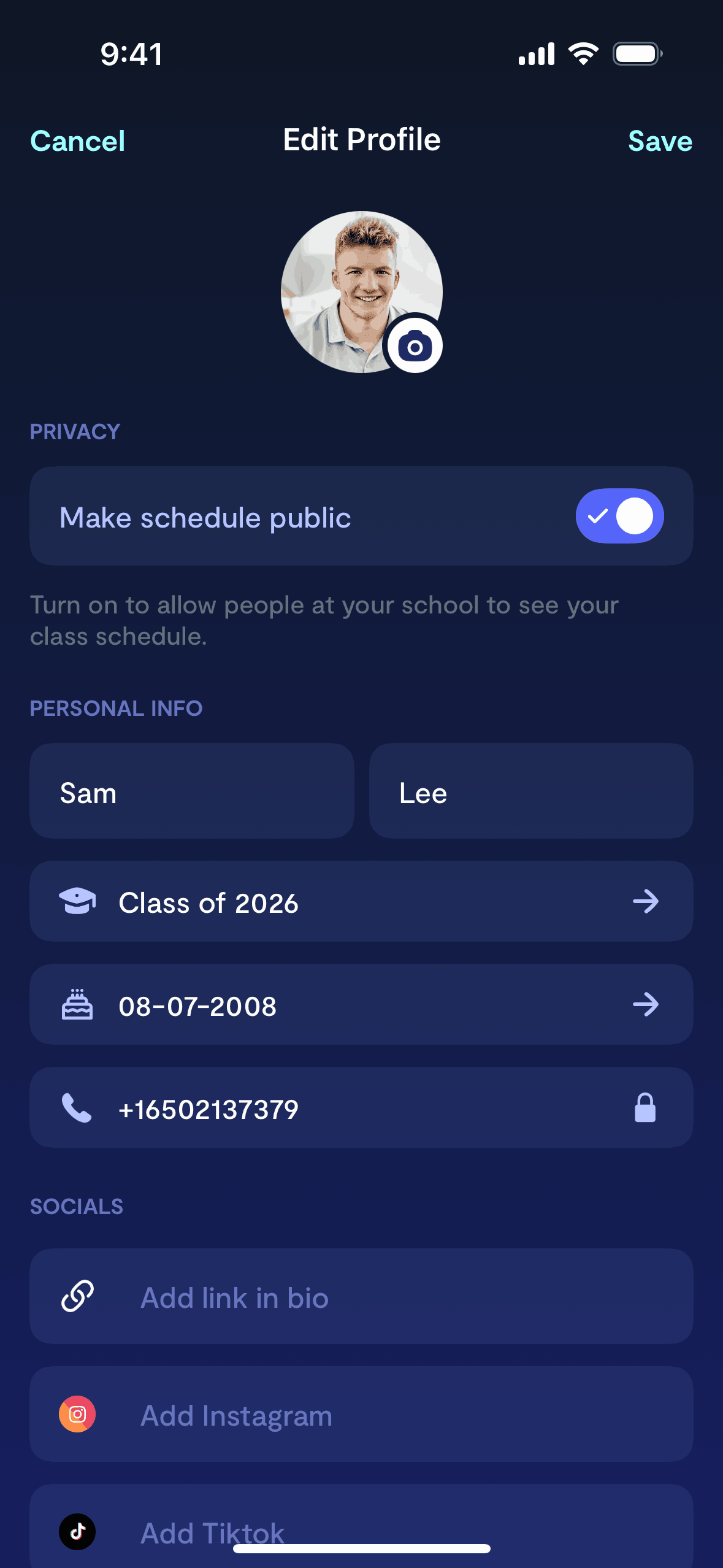Change the birthday 08-07-2008
This screenshot has height=1568, width=723.
point(361,1005)
